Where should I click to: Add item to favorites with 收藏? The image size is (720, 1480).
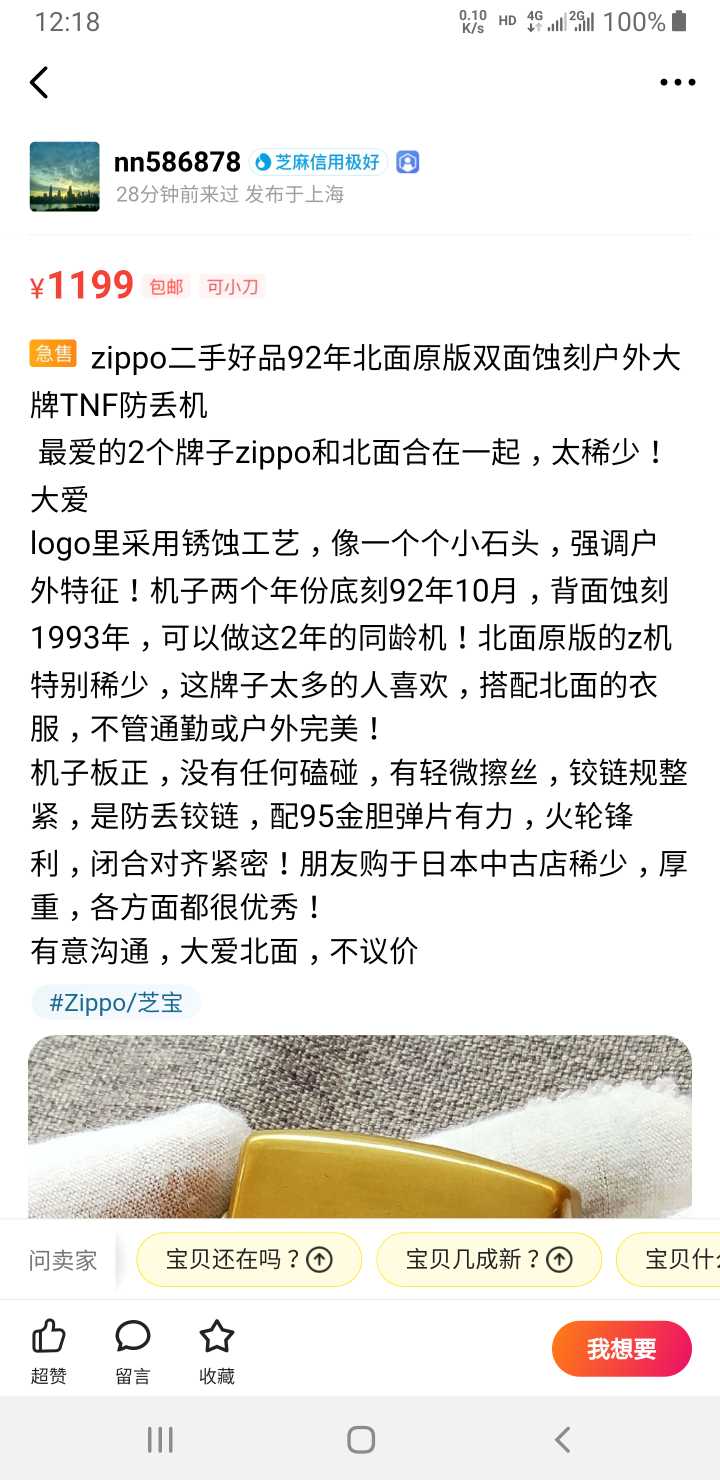point(216,1348)
